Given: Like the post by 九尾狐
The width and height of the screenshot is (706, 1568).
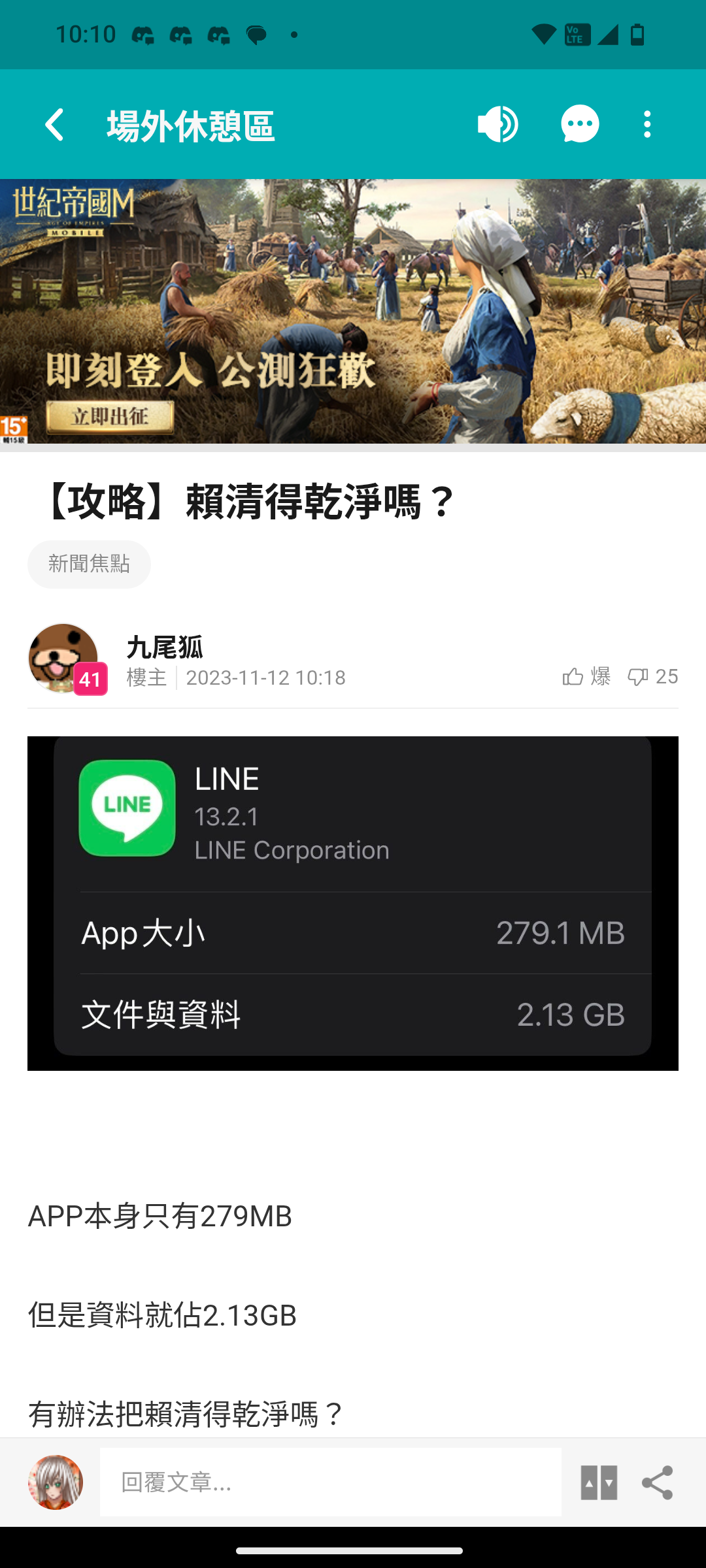Looking at the screenshot, I should (x=573, y=677).
